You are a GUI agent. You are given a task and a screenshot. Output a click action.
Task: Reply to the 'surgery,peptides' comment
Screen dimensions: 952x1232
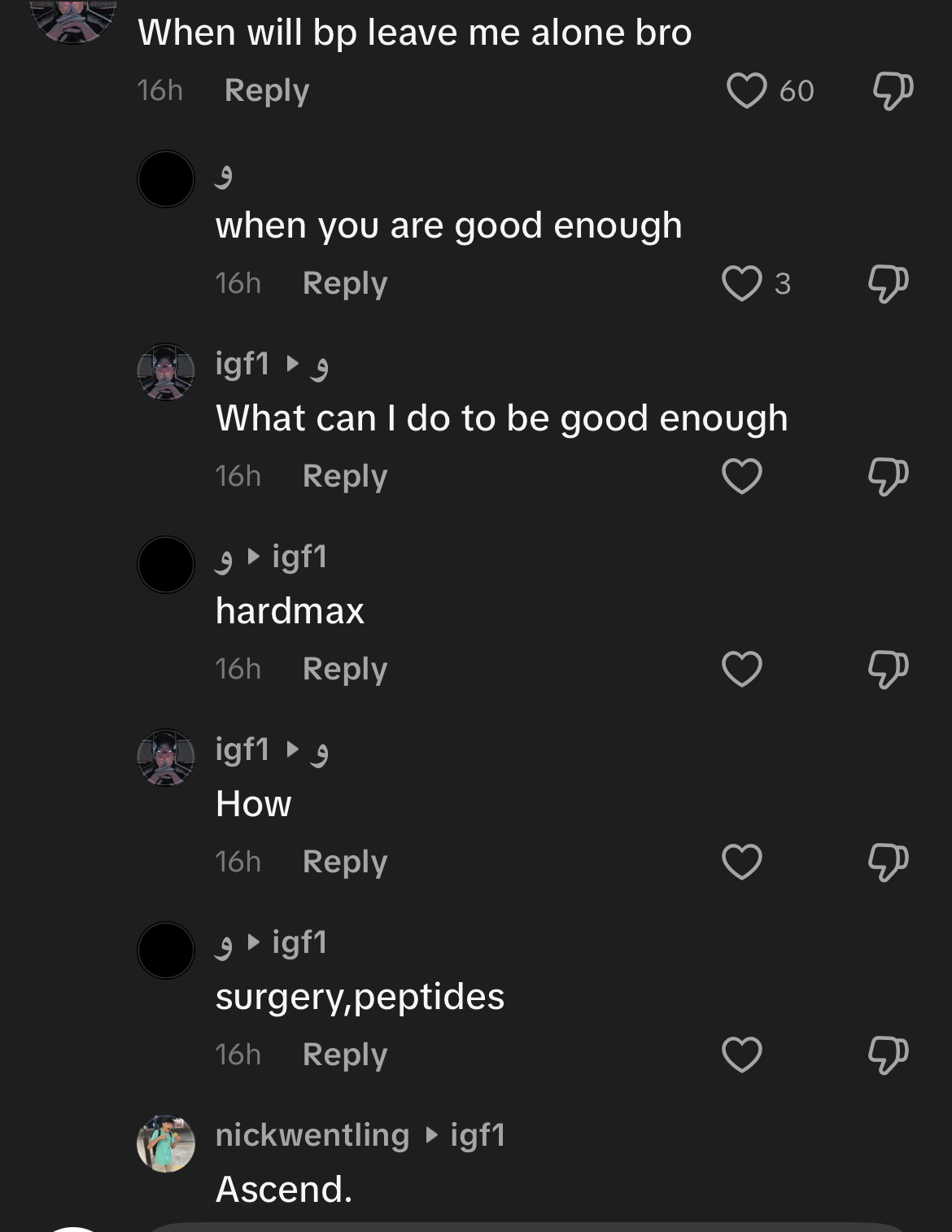click(x=344, y=1055)
